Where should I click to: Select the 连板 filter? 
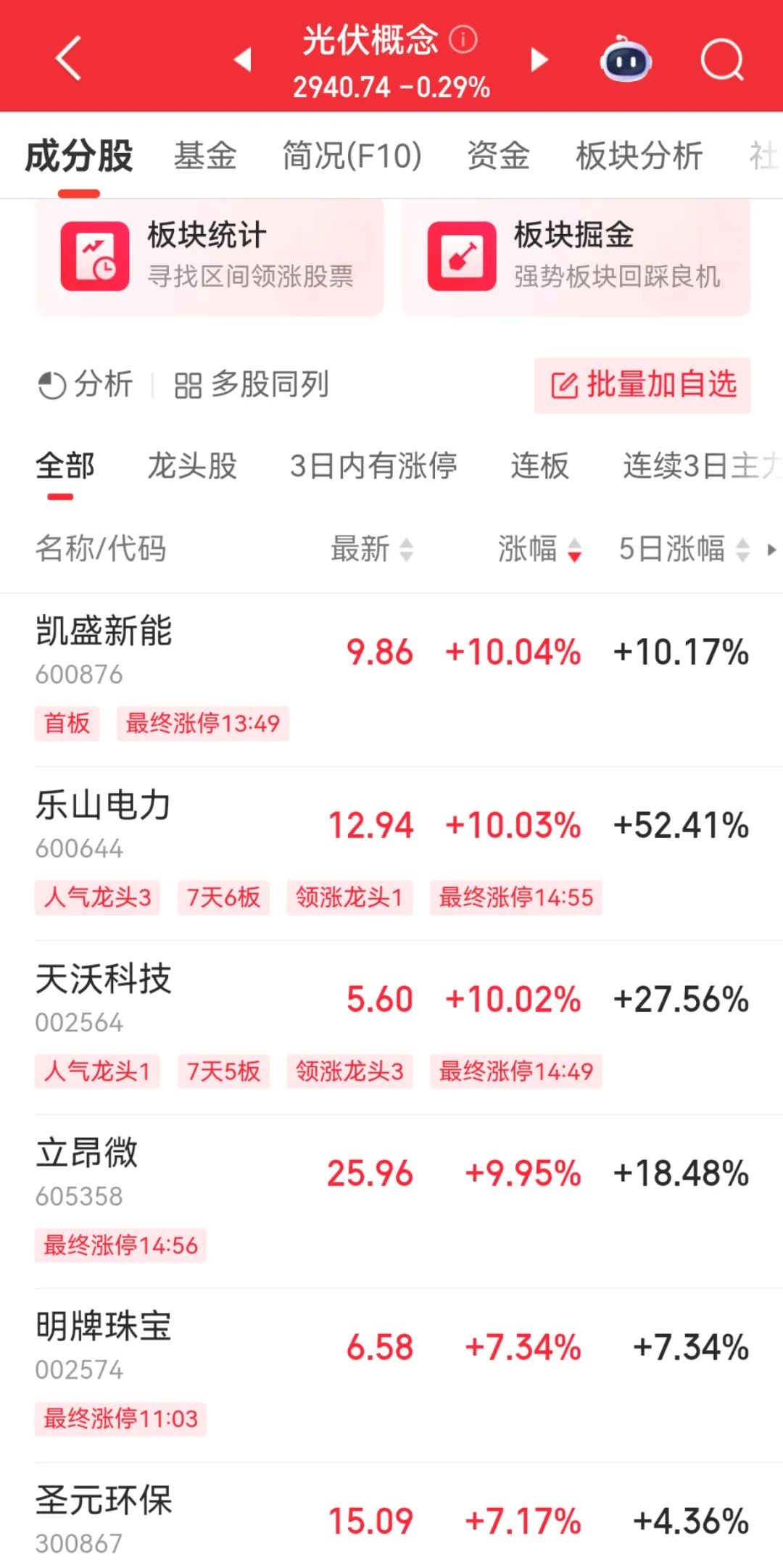click(x=539, y=465)
